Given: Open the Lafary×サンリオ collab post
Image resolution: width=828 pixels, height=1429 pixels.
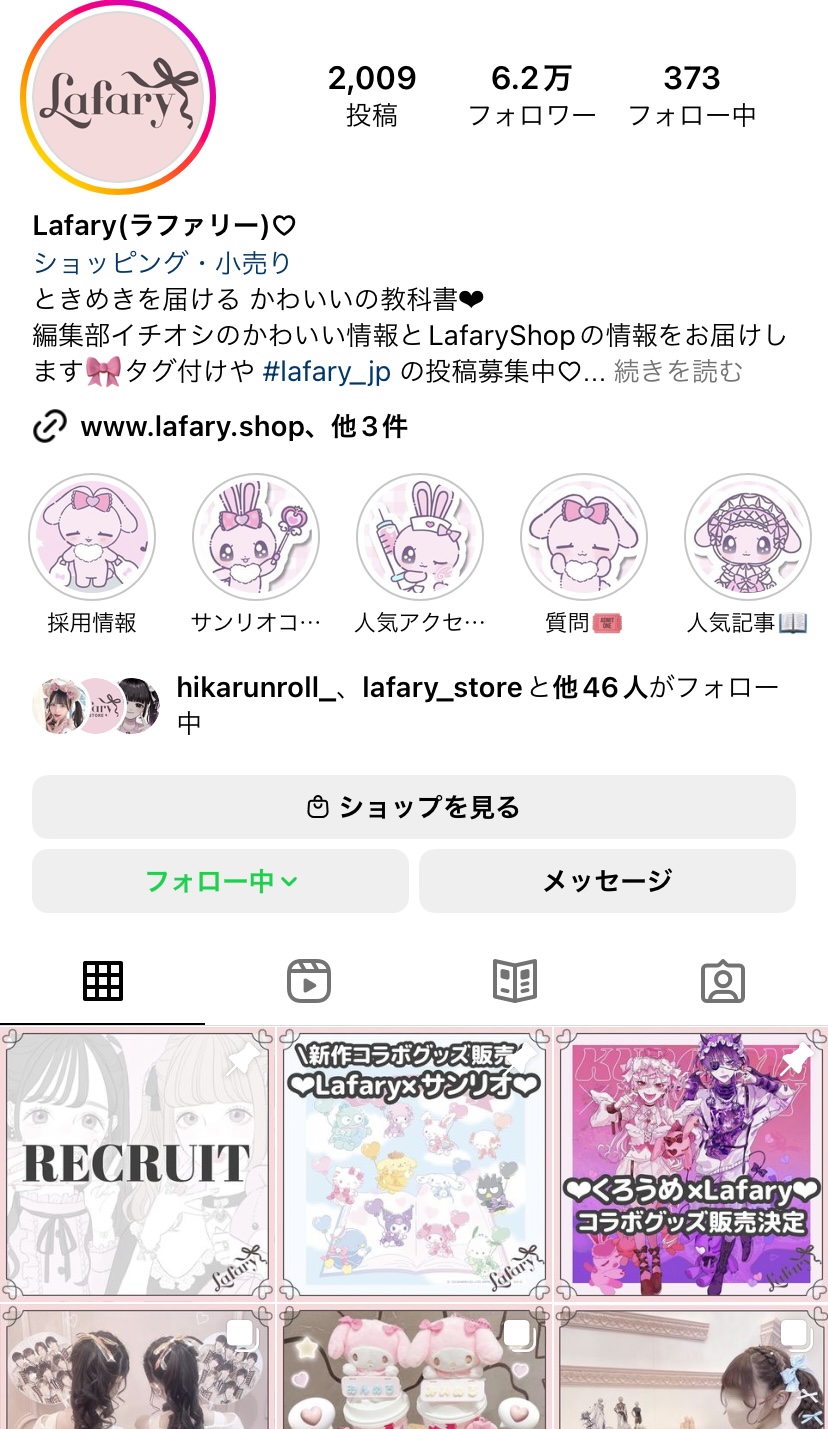Looking at the screenshot, I should (x=414, y=1162).
